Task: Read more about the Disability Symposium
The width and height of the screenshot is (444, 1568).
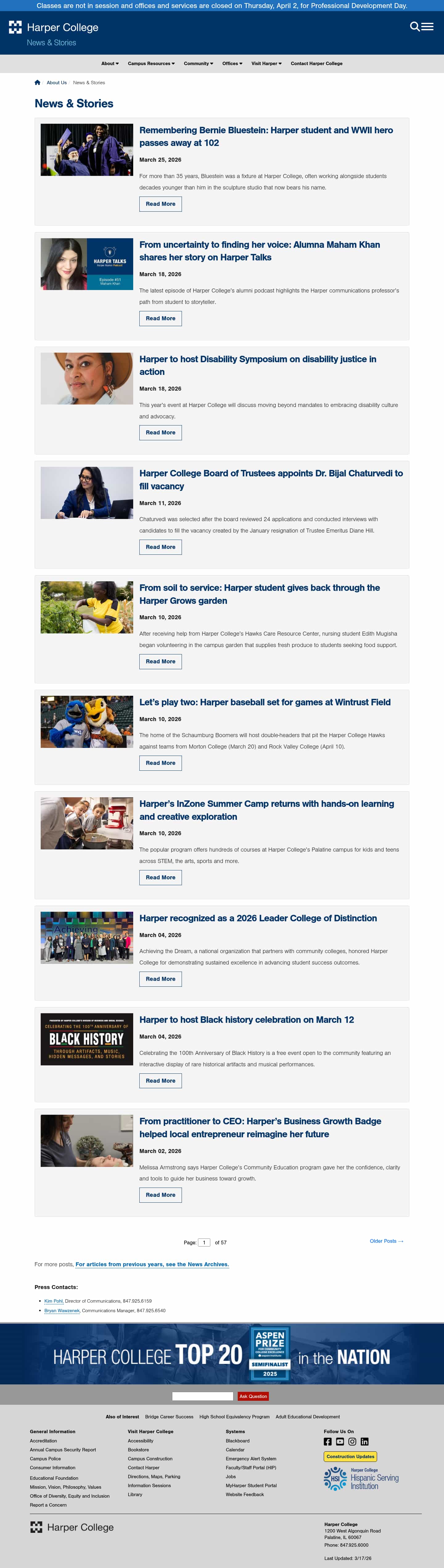Action: pos(161,433)
